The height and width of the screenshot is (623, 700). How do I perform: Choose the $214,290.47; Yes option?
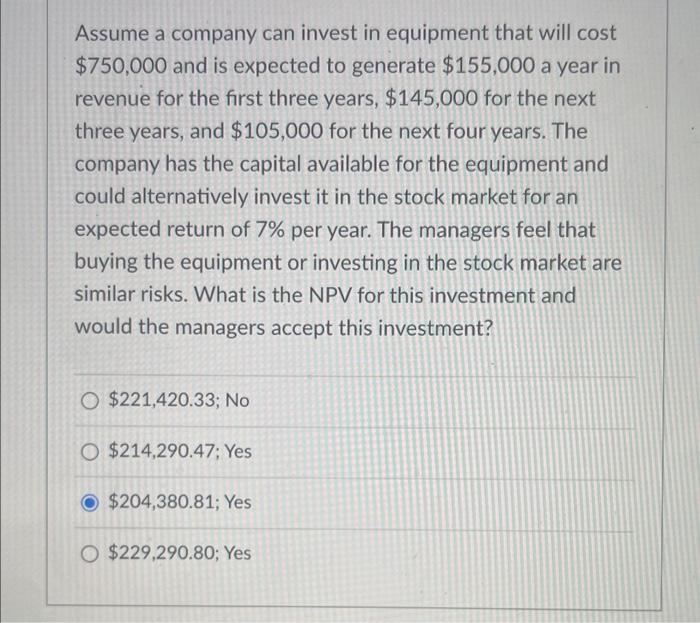91,452
